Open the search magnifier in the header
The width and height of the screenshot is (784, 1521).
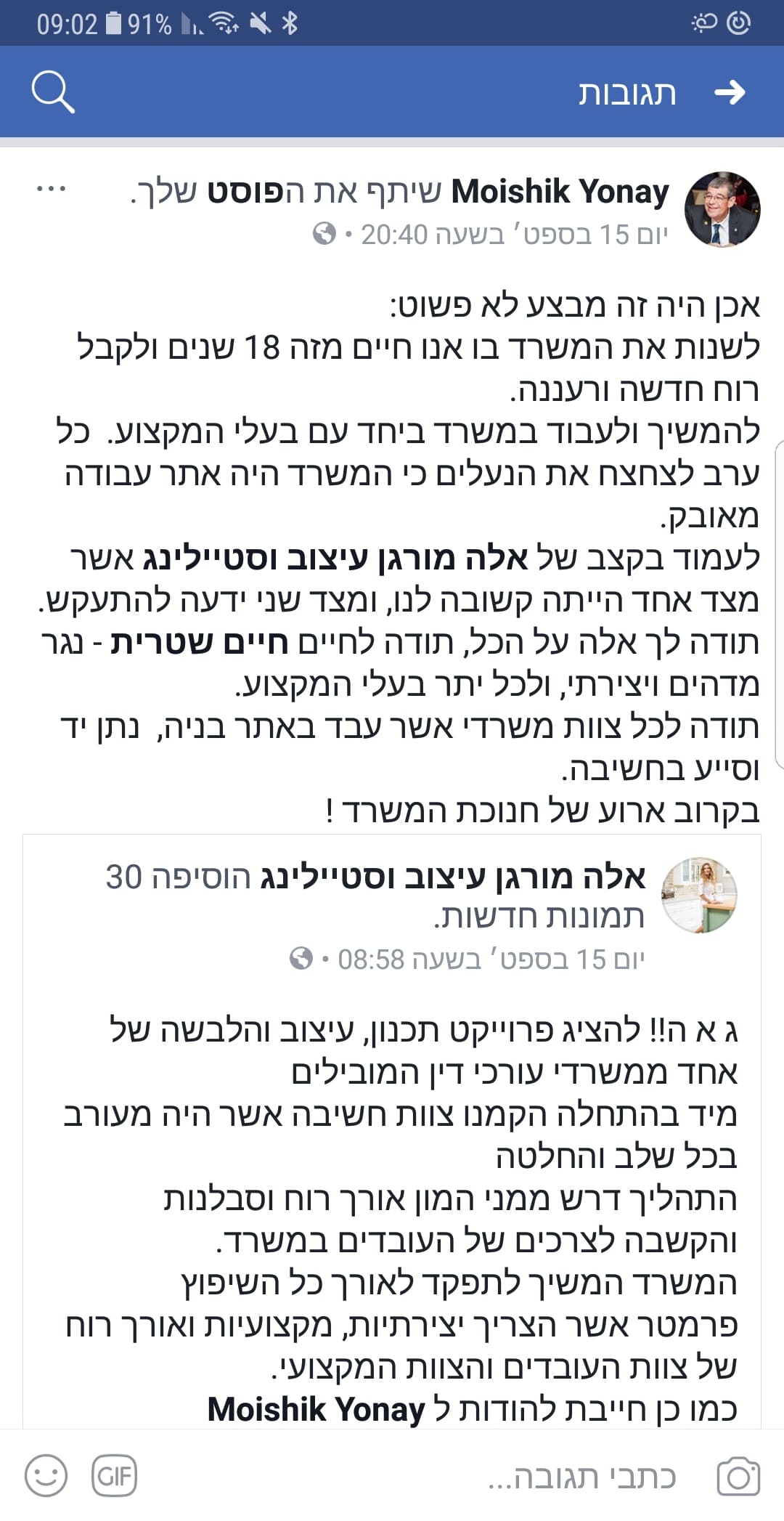(x=53, y=92)
